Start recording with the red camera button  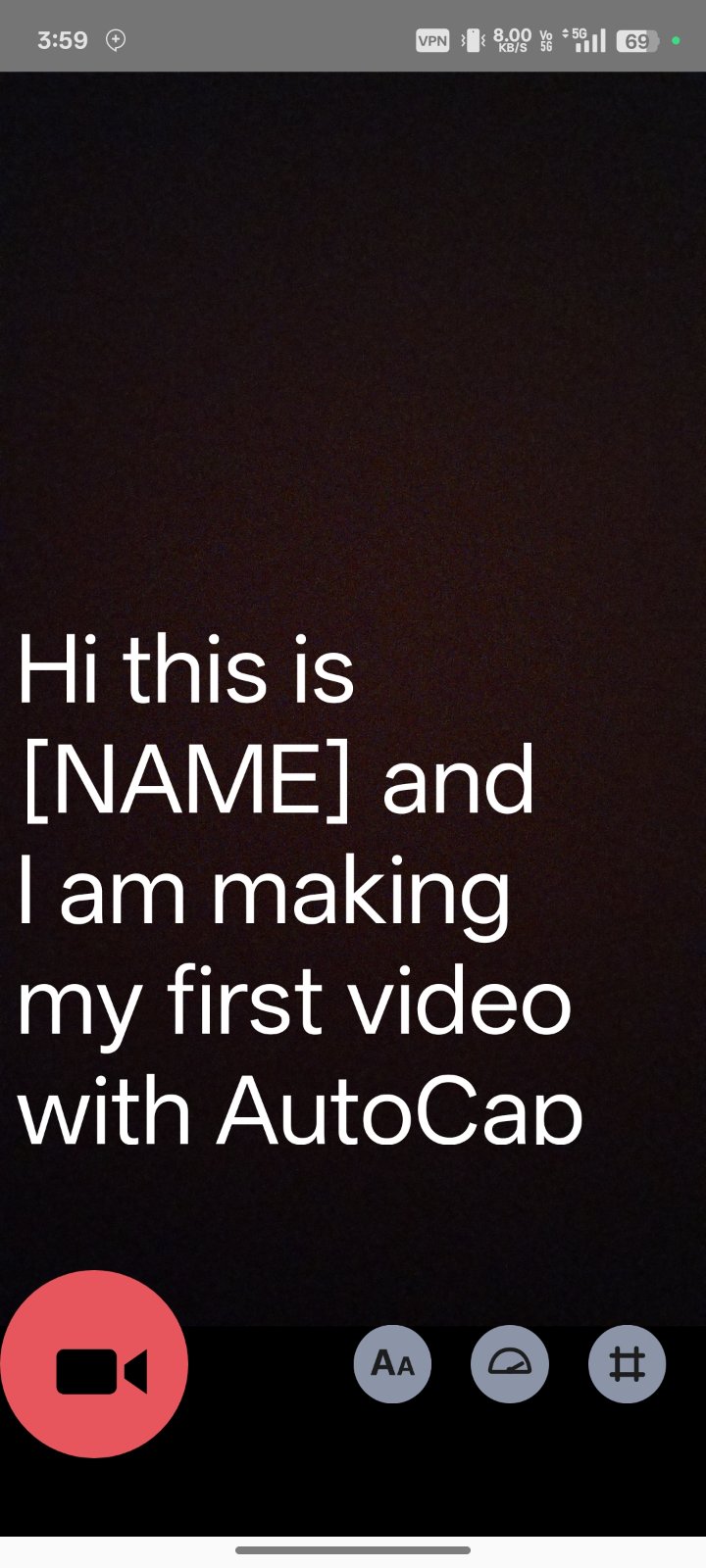94,1364
